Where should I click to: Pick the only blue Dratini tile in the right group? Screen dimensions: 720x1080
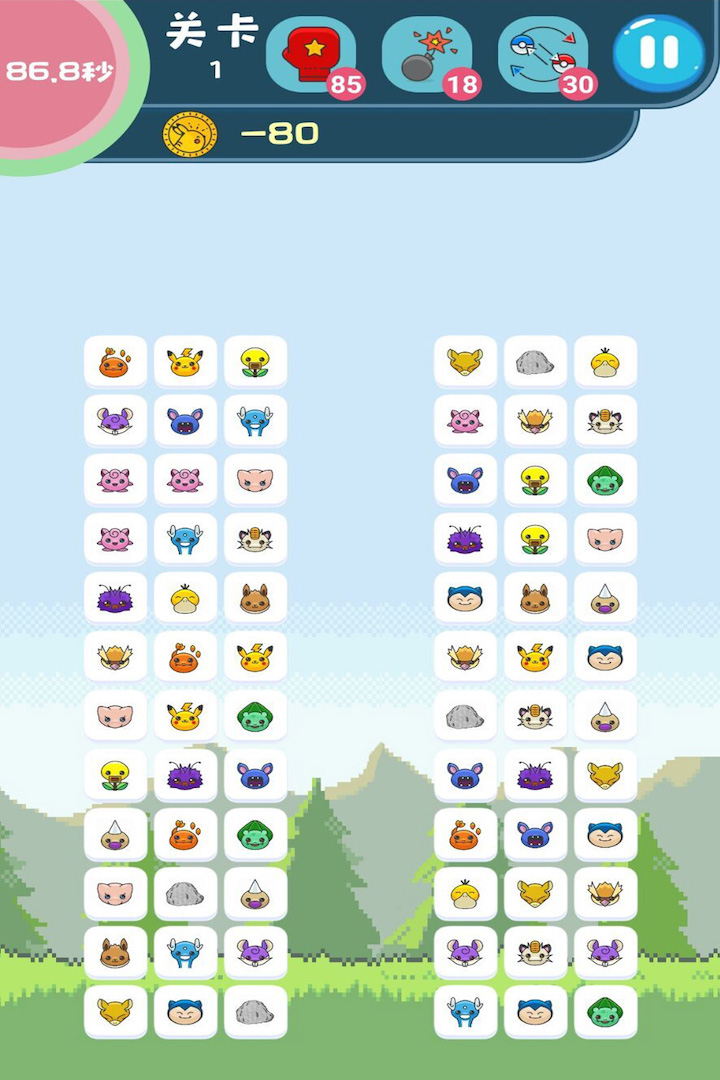[x=465, y=1011]
